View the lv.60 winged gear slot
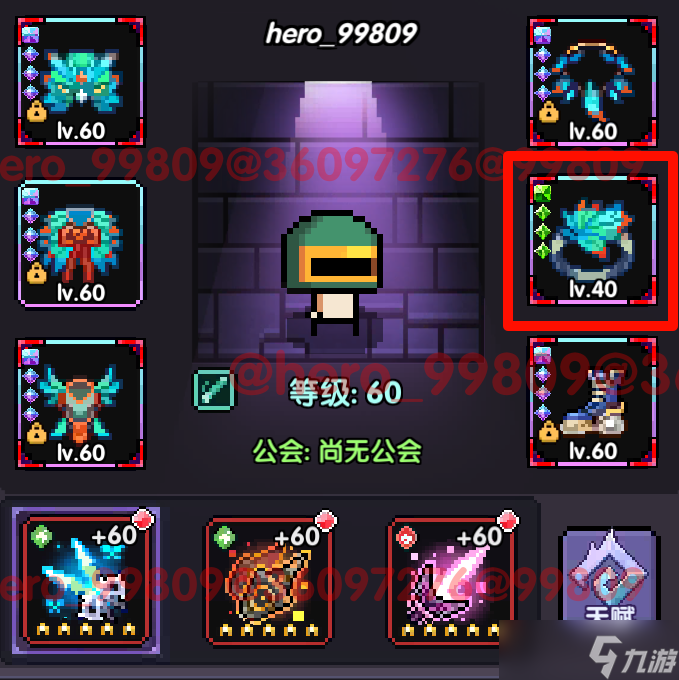679x680 pixels. tap(80, 402)
